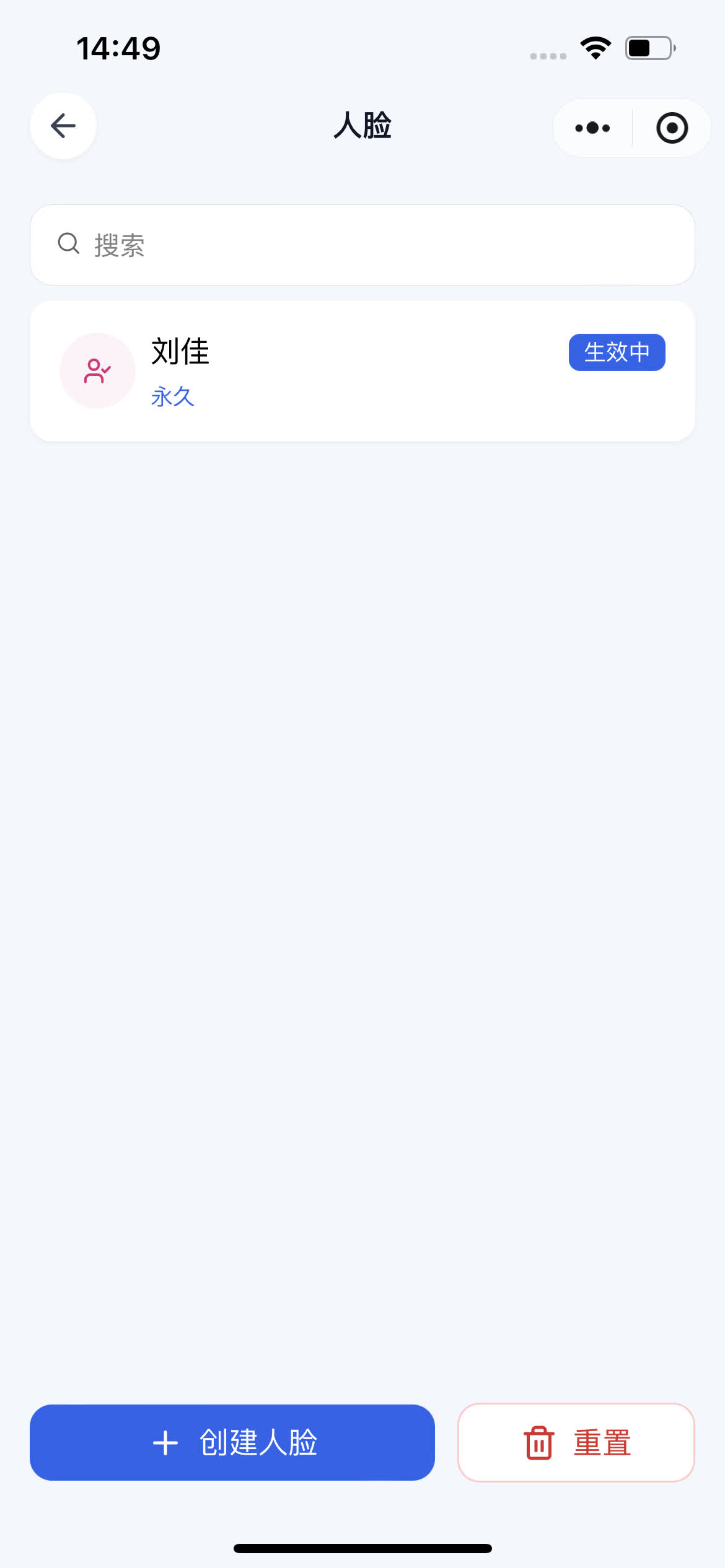Open the mini program more-options menu
The image size is (725, 1568).
(x=592, y=128)
